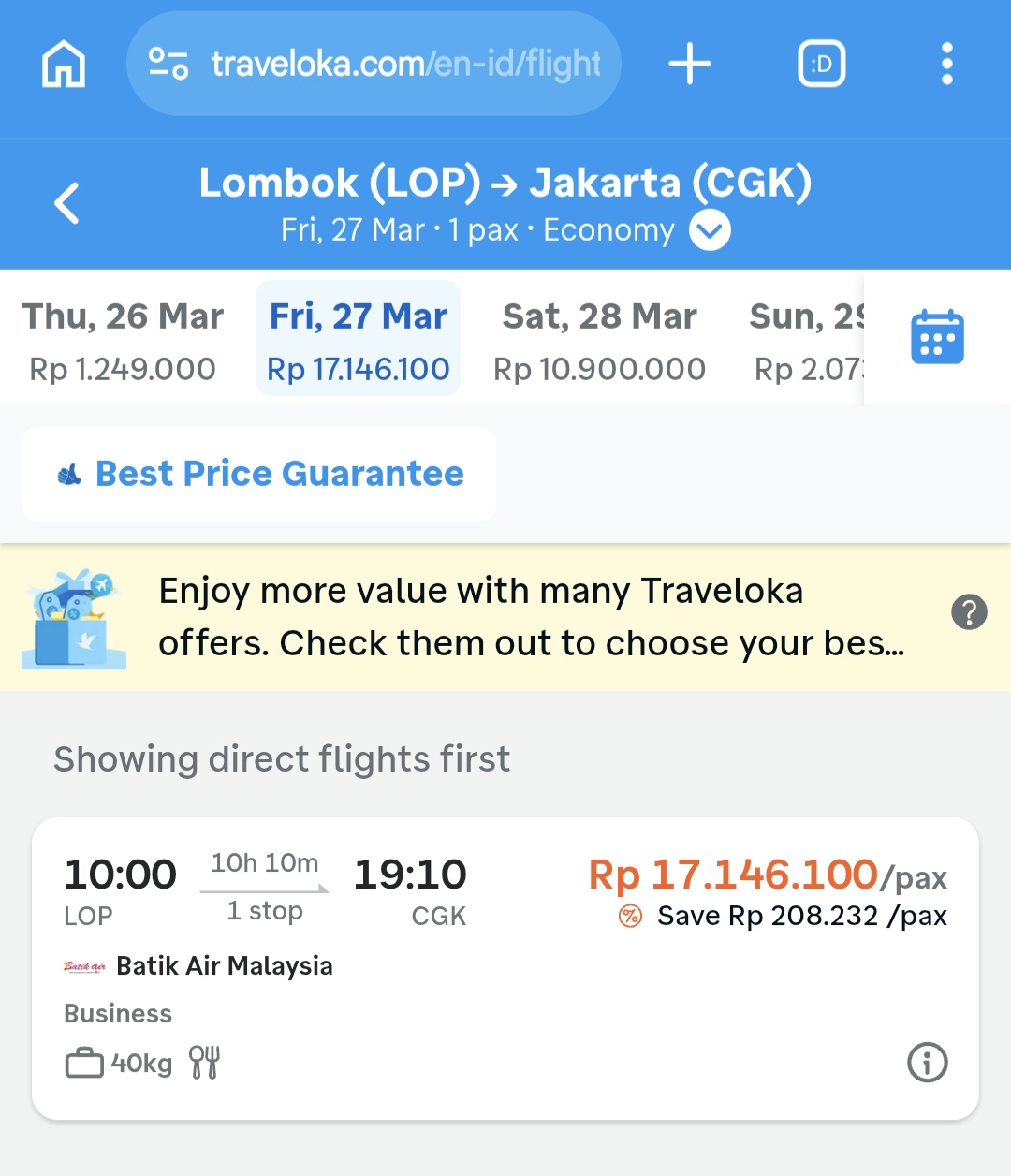Viewport: 1011px width, 1176px height.
Task: Open the tab switcher icon
Action: click(x=821, y=64)
